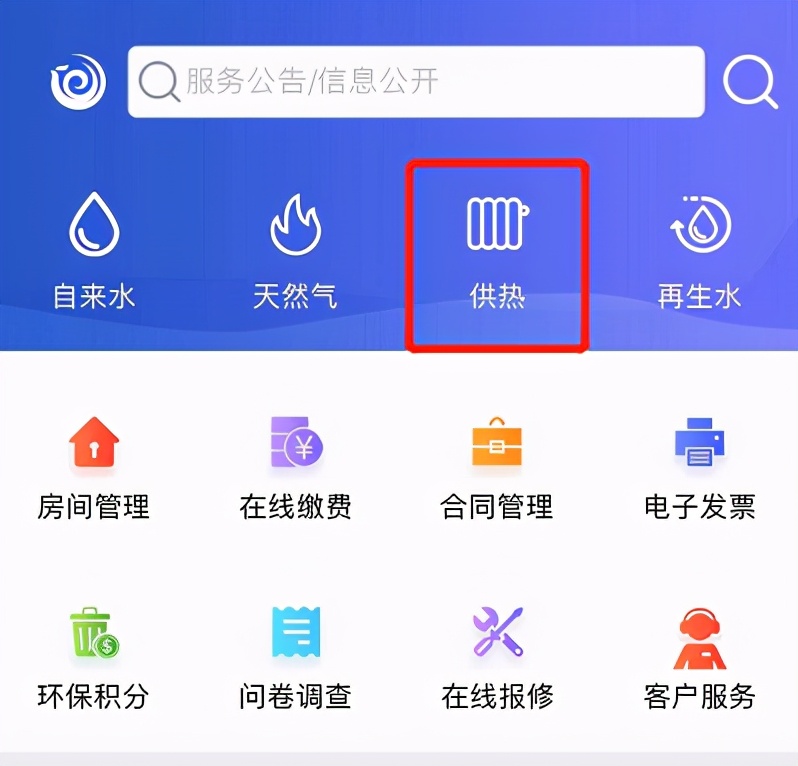Open 在线报修 online repair request
Image resolution: width=798 pixels, height=766 pixels.
(x=497, y=658)
